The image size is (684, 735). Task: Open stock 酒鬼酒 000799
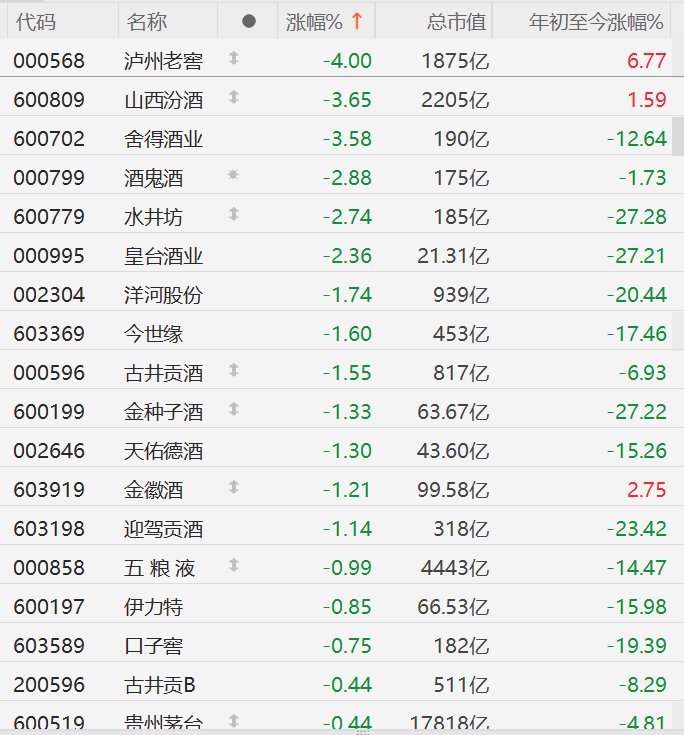point(154,178)
